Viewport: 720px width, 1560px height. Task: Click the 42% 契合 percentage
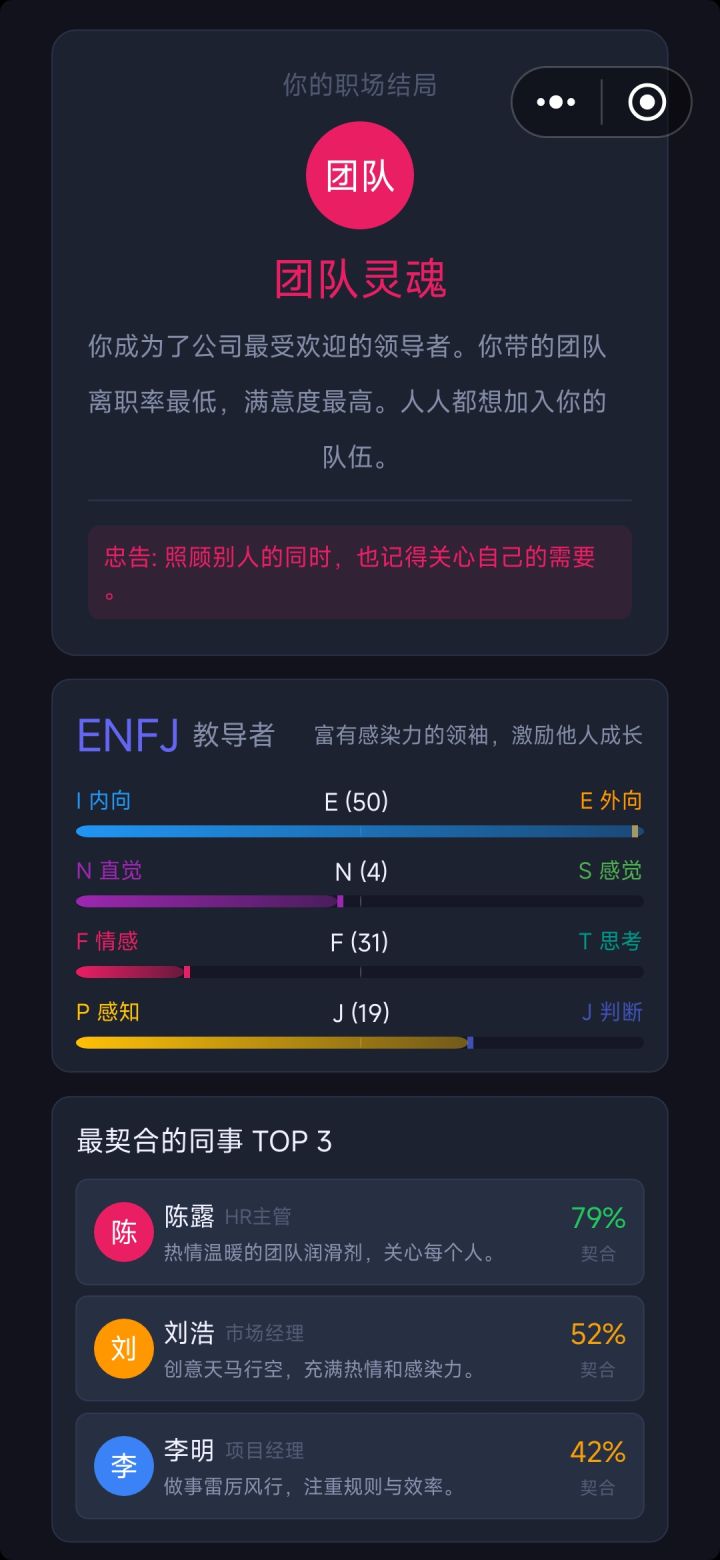coord(596,1451)
